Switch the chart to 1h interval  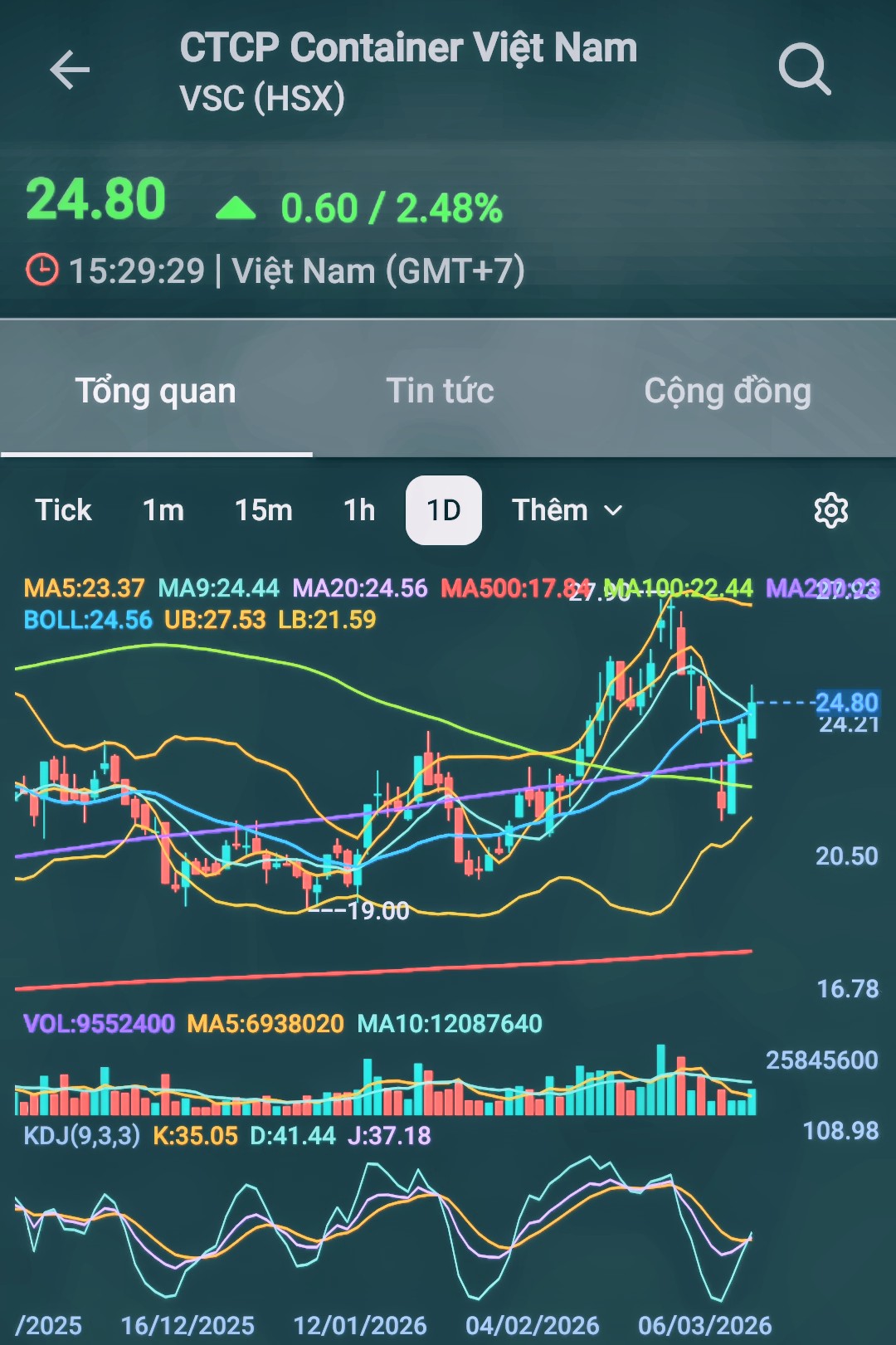coord(359,509)
